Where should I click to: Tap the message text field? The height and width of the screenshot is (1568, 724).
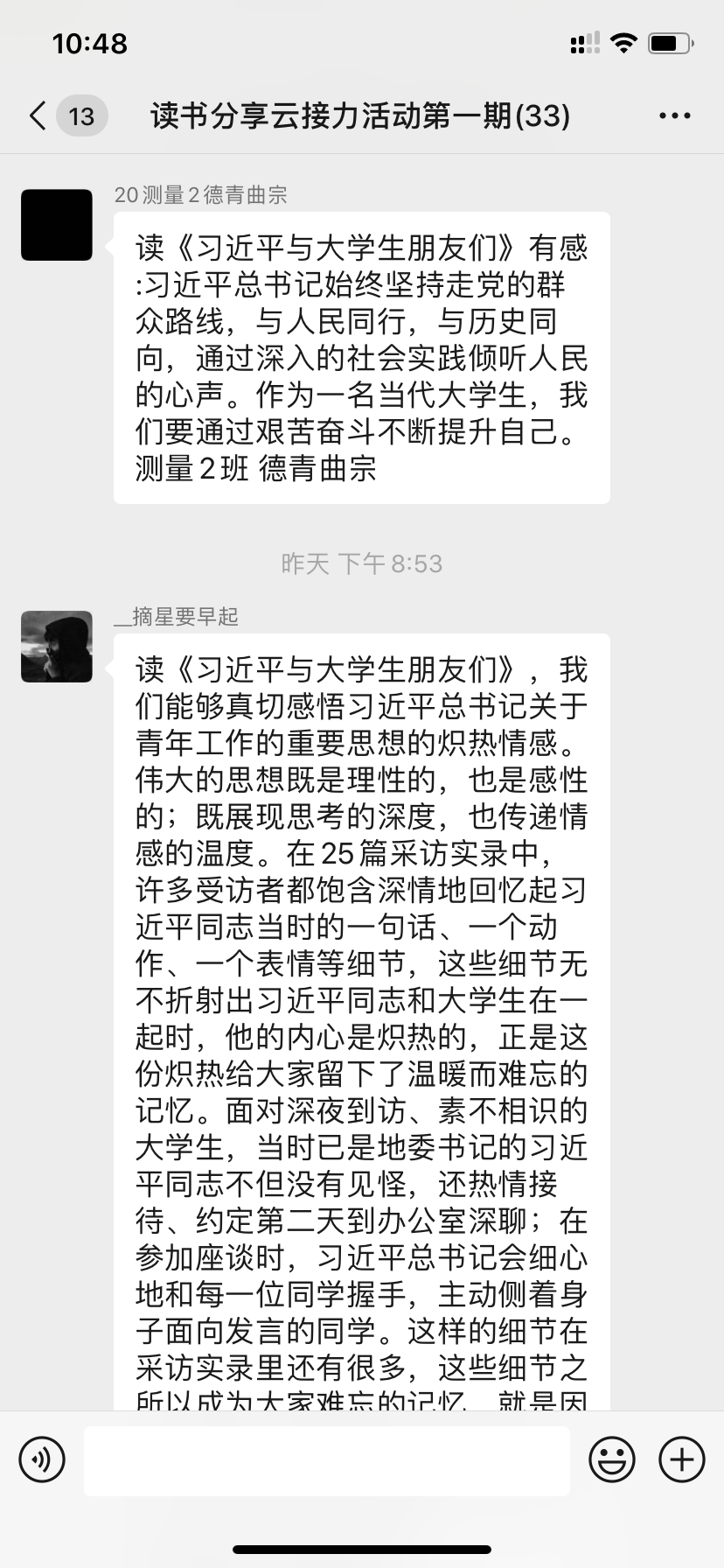click(326, 1459)
